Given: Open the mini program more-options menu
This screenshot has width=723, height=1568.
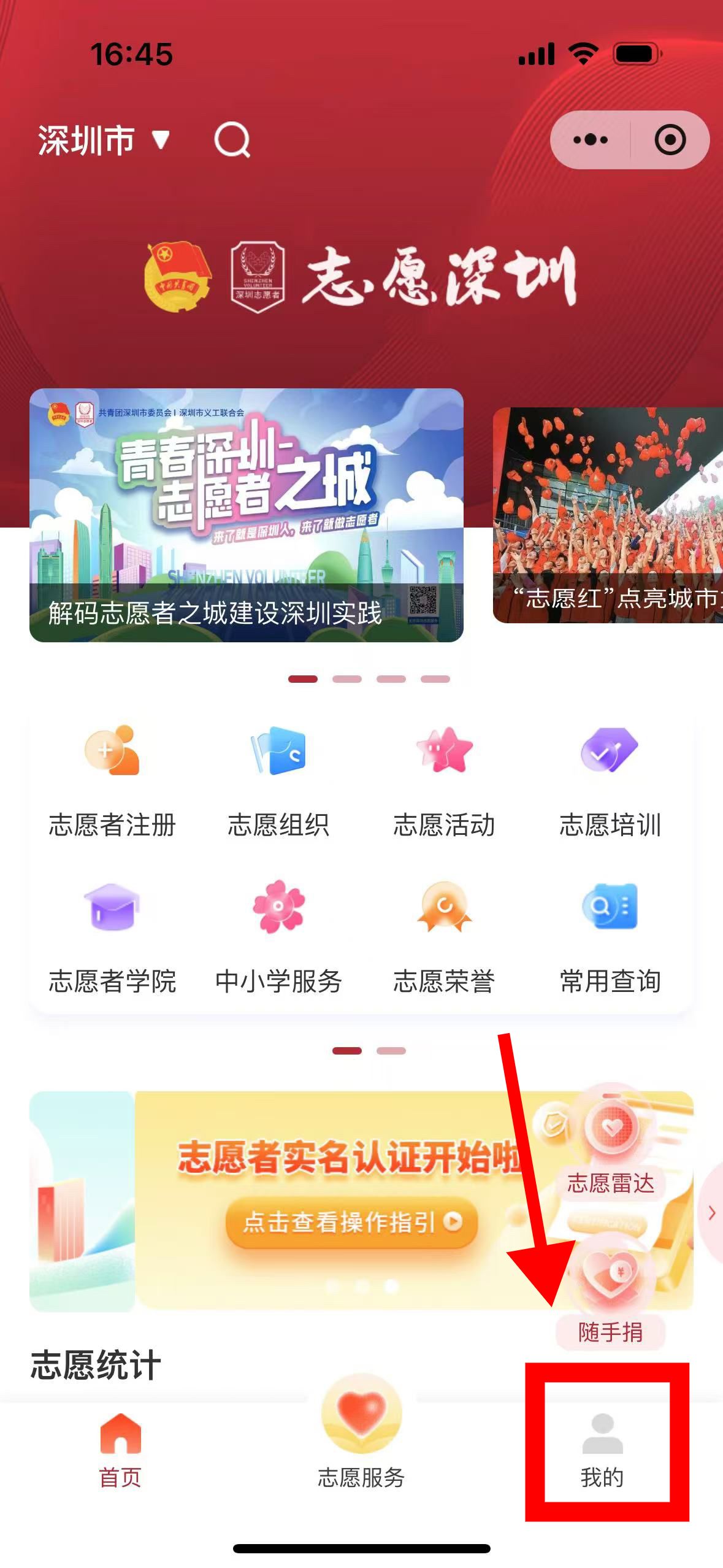Looking at the screenshot, I should tap(590, 140).
